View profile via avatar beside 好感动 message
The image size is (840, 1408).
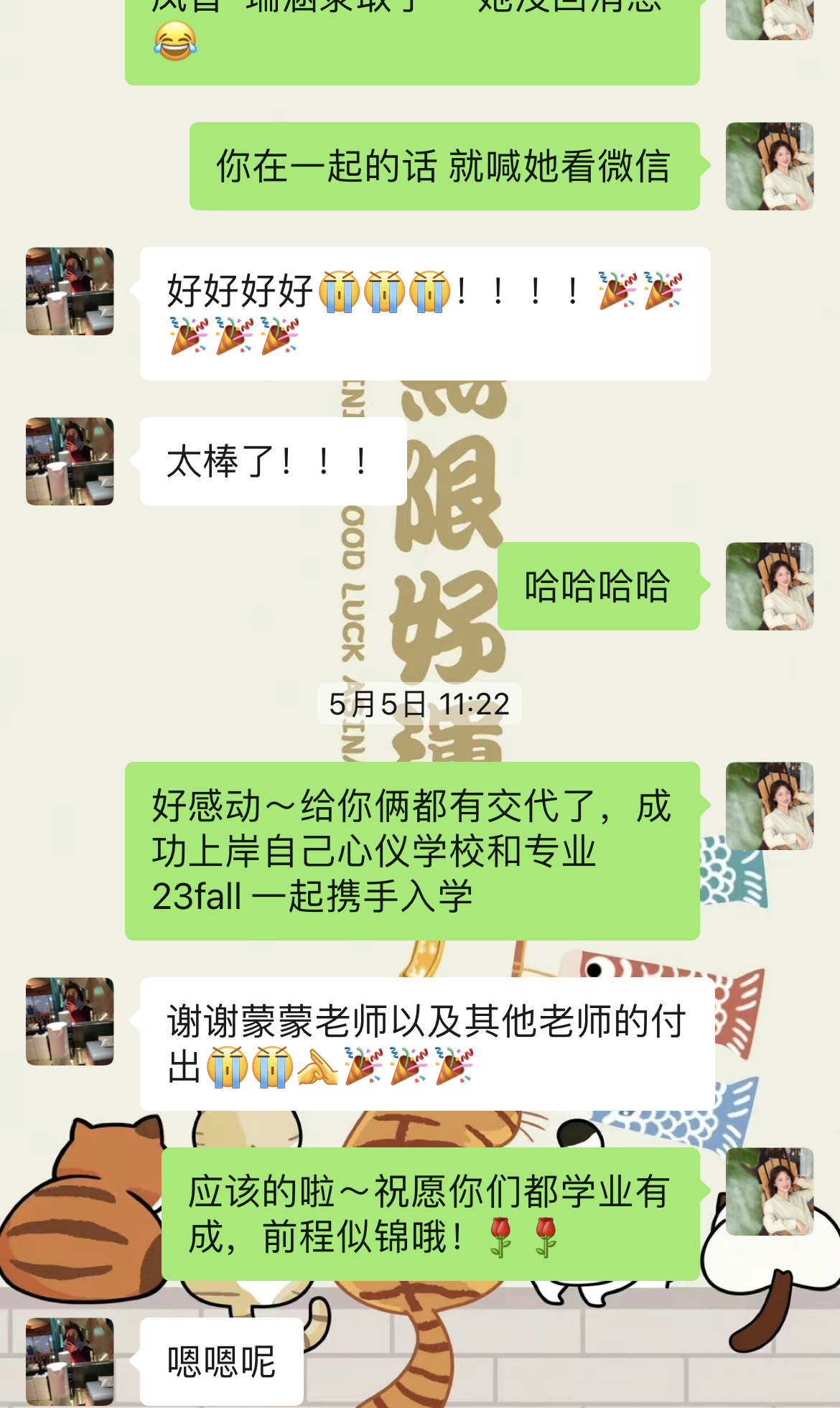(x=769, y=806)
